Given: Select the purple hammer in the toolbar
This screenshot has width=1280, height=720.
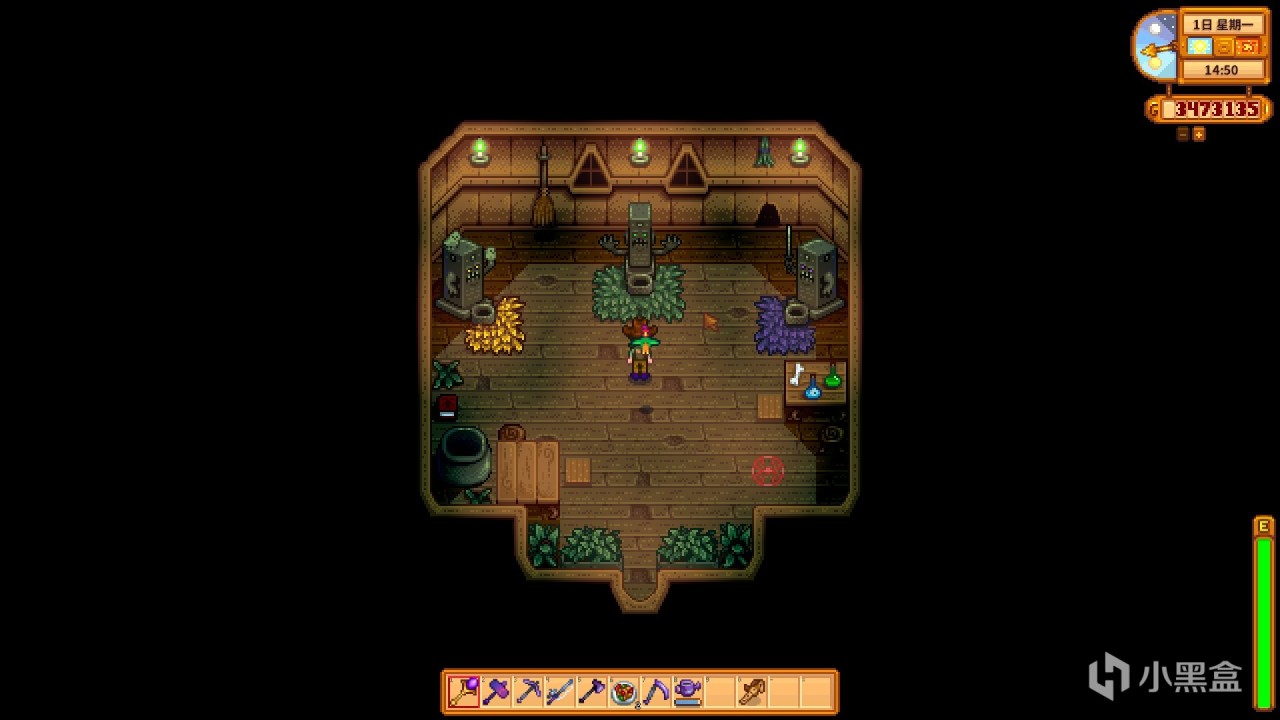Looking at the screenshot, I should pyautogui.click(x=496, y=692).
